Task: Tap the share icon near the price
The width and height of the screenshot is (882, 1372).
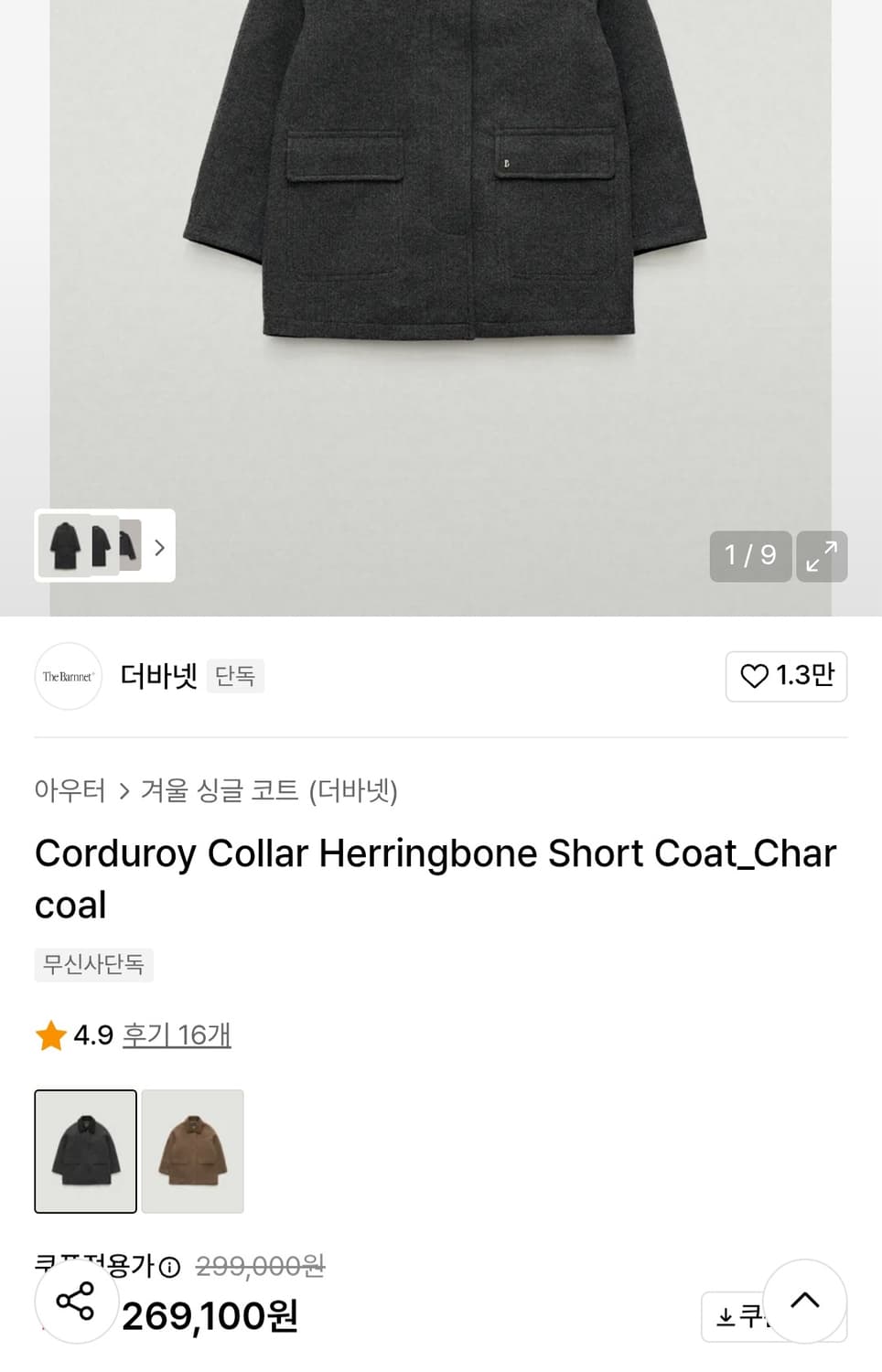Action: click(x=76, y=1302)
